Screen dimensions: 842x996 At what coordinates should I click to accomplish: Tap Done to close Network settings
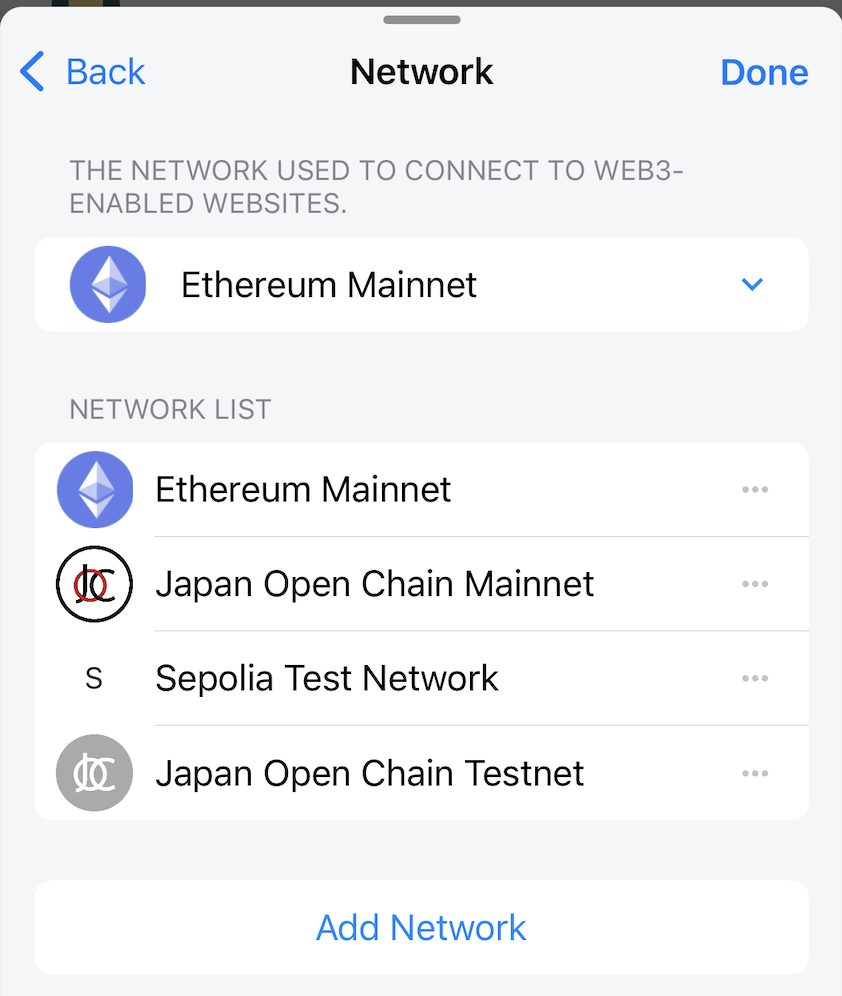coord(764,72)
